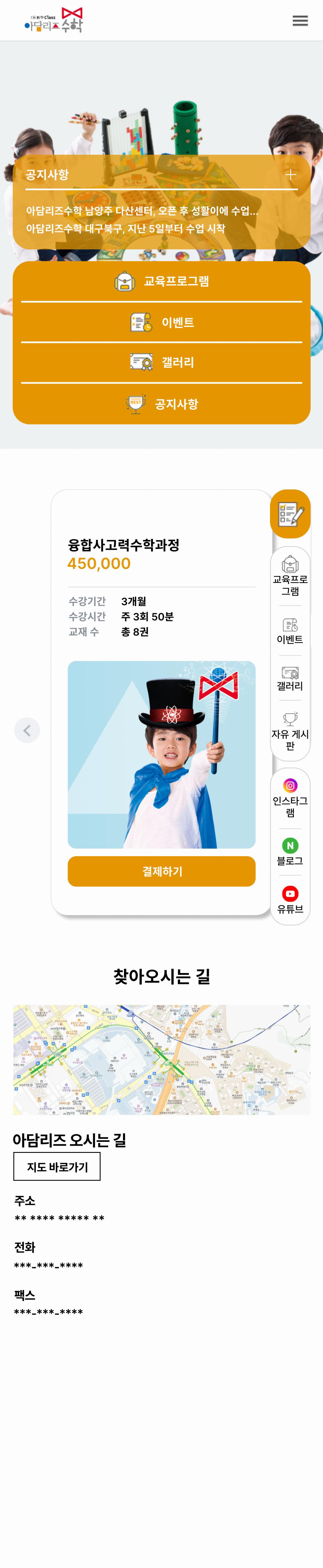Tap the 지도 바로가기 button
The image size is (323, 1568).
[57, 1166]
